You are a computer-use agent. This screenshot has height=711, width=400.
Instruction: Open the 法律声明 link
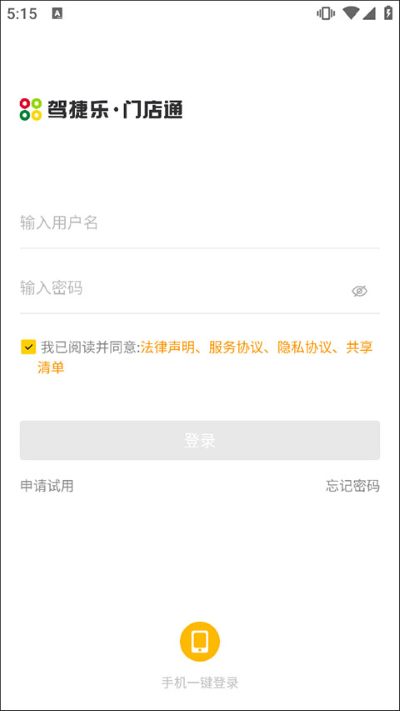tap(167, 348)
